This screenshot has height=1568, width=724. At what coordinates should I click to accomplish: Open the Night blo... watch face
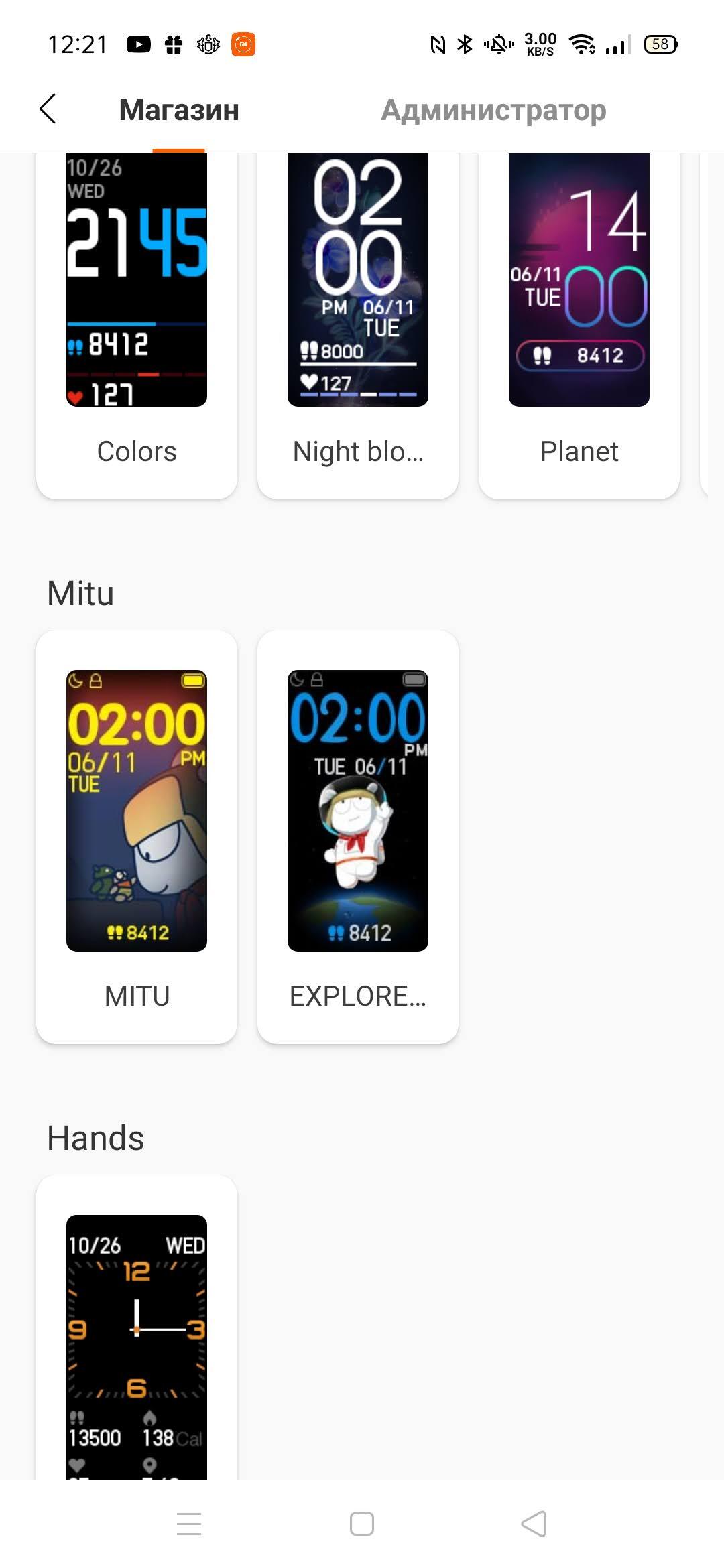click(x=358, y=322)
